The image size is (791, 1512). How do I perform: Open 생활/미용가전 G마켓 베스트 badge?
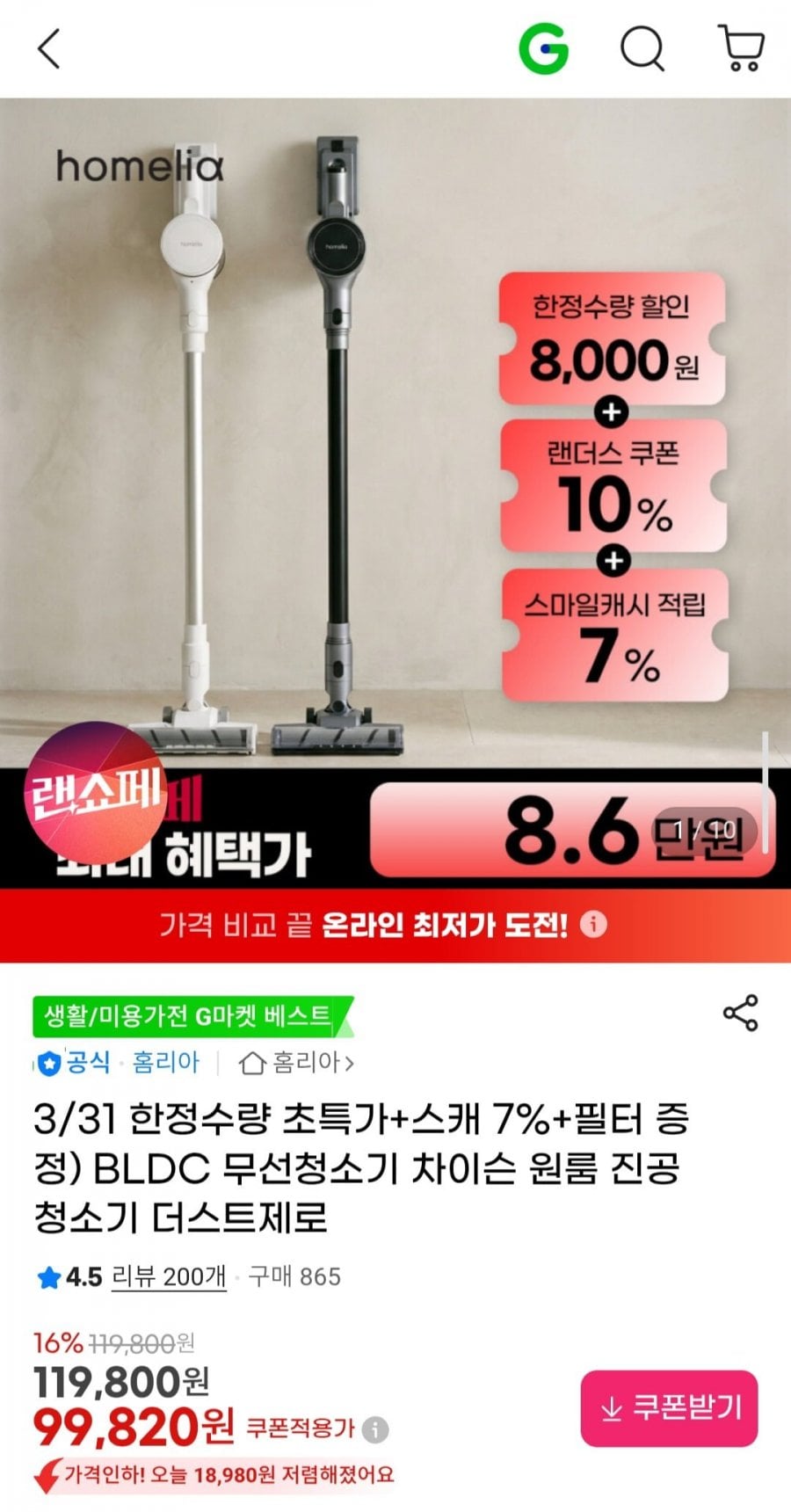190,1016
